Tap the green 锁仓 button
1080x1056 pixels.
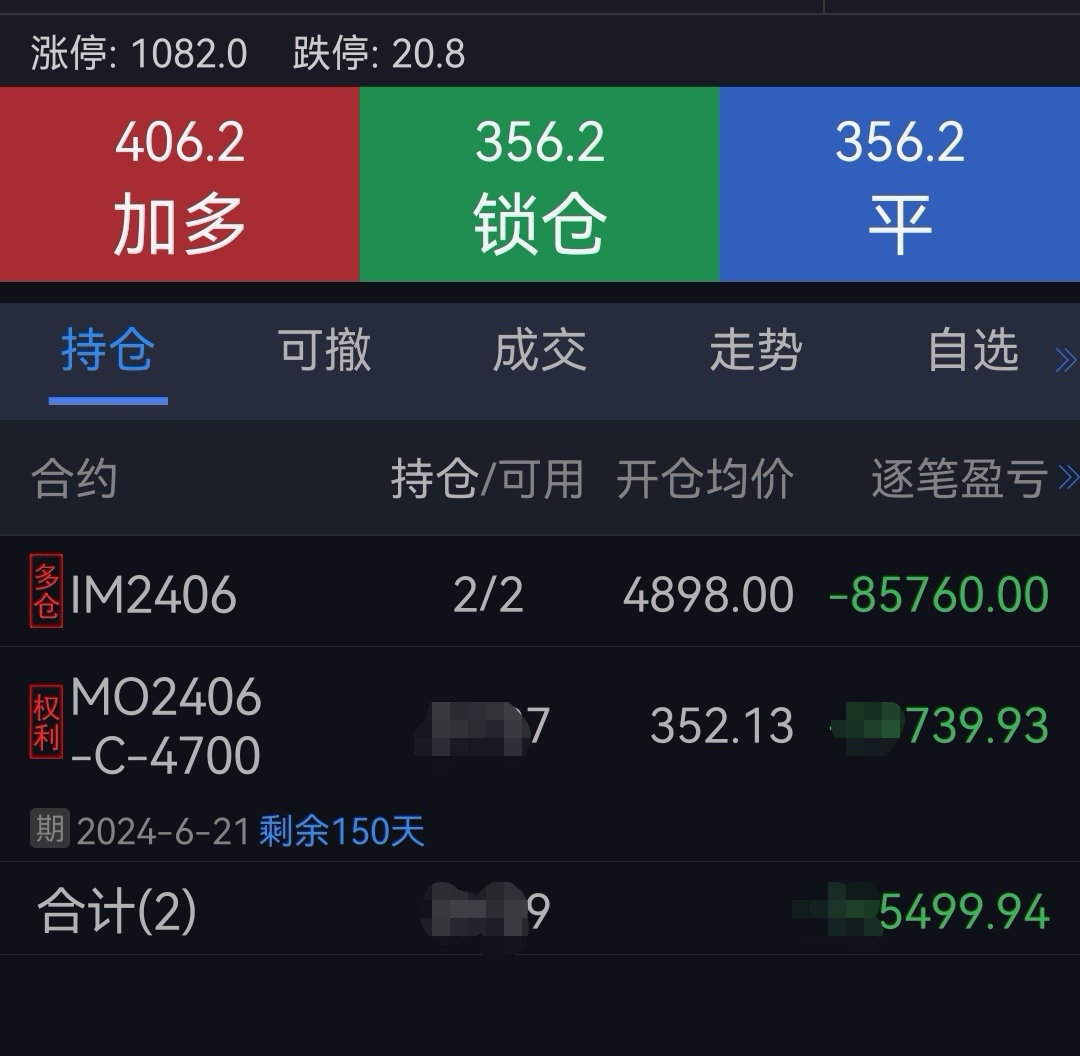pos(539,184)
